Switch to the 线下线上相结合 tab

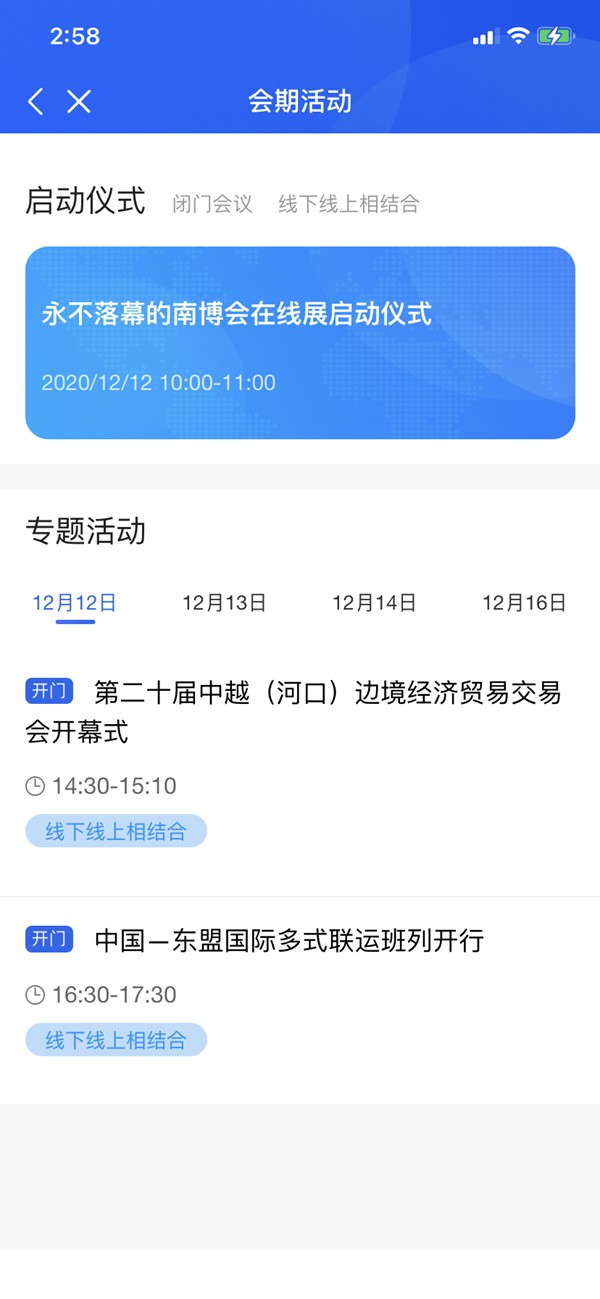pyautogui.click(x=348, y=204)
